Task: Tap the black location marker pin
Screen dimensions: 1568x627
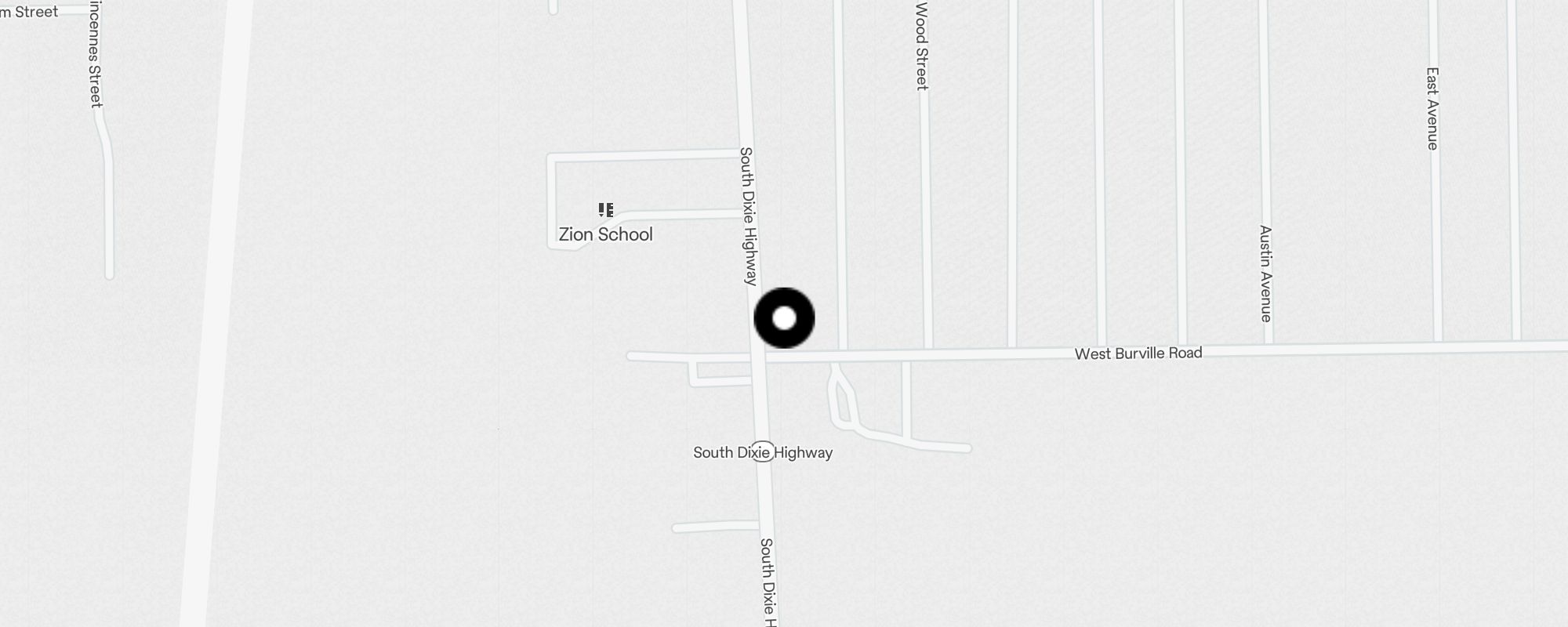Action: [x=784, y=318]
